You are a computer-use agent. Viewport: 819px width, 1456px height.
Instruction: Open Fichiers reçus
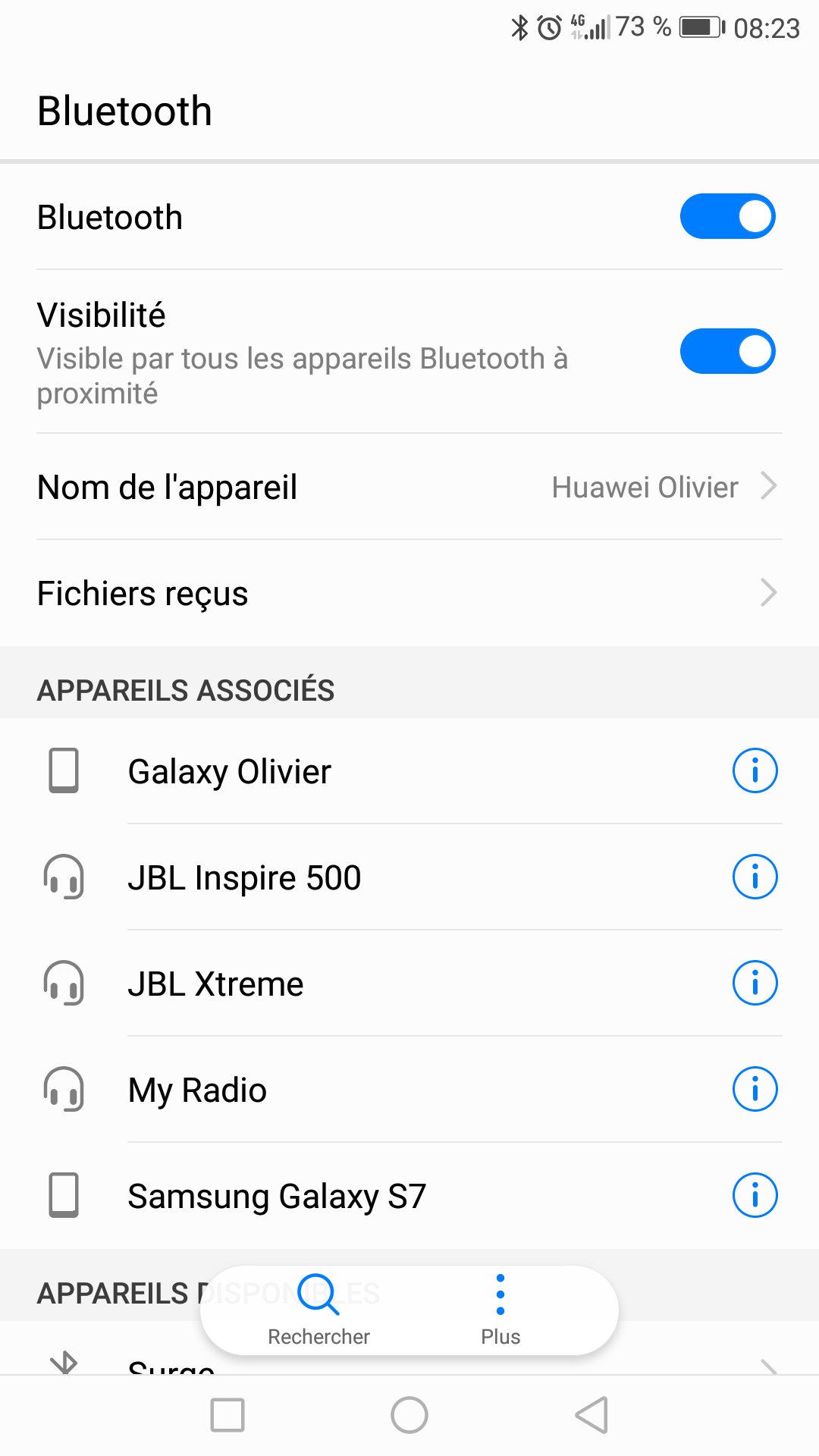pos(409,593)
